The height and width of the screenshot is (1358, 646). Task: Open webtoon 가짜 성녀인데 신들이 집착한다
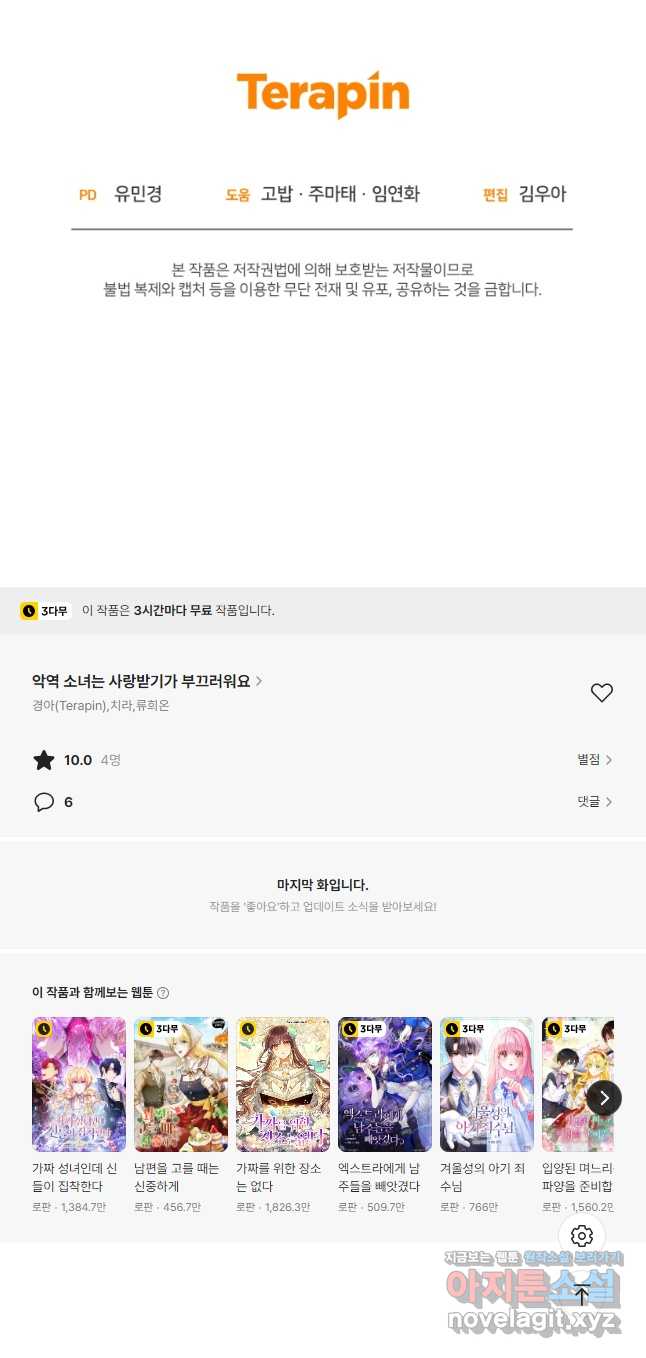79,1085
